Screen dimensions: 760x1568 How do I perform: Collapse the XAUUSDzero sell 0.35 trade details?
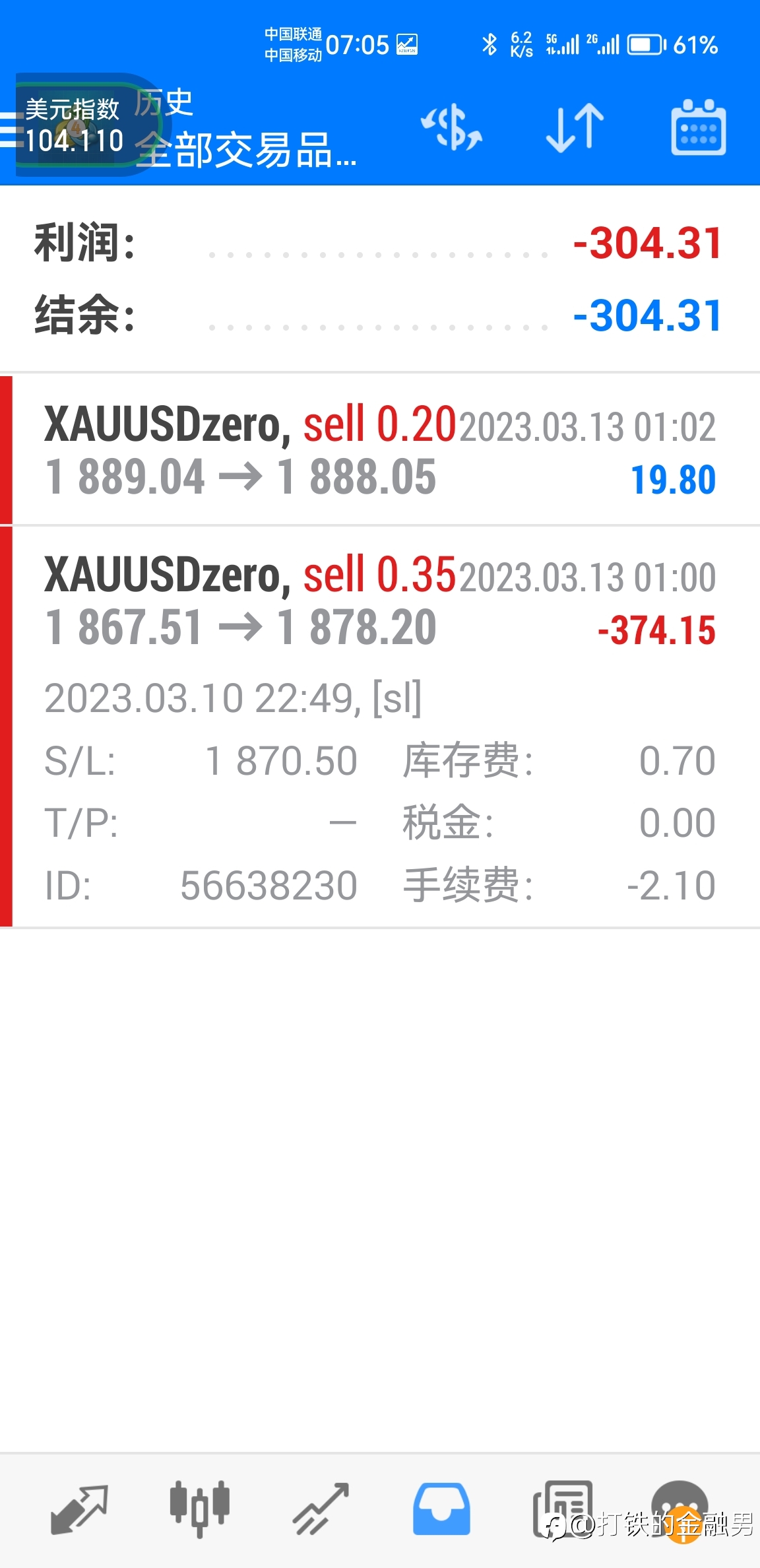click(x=380, y=727)
